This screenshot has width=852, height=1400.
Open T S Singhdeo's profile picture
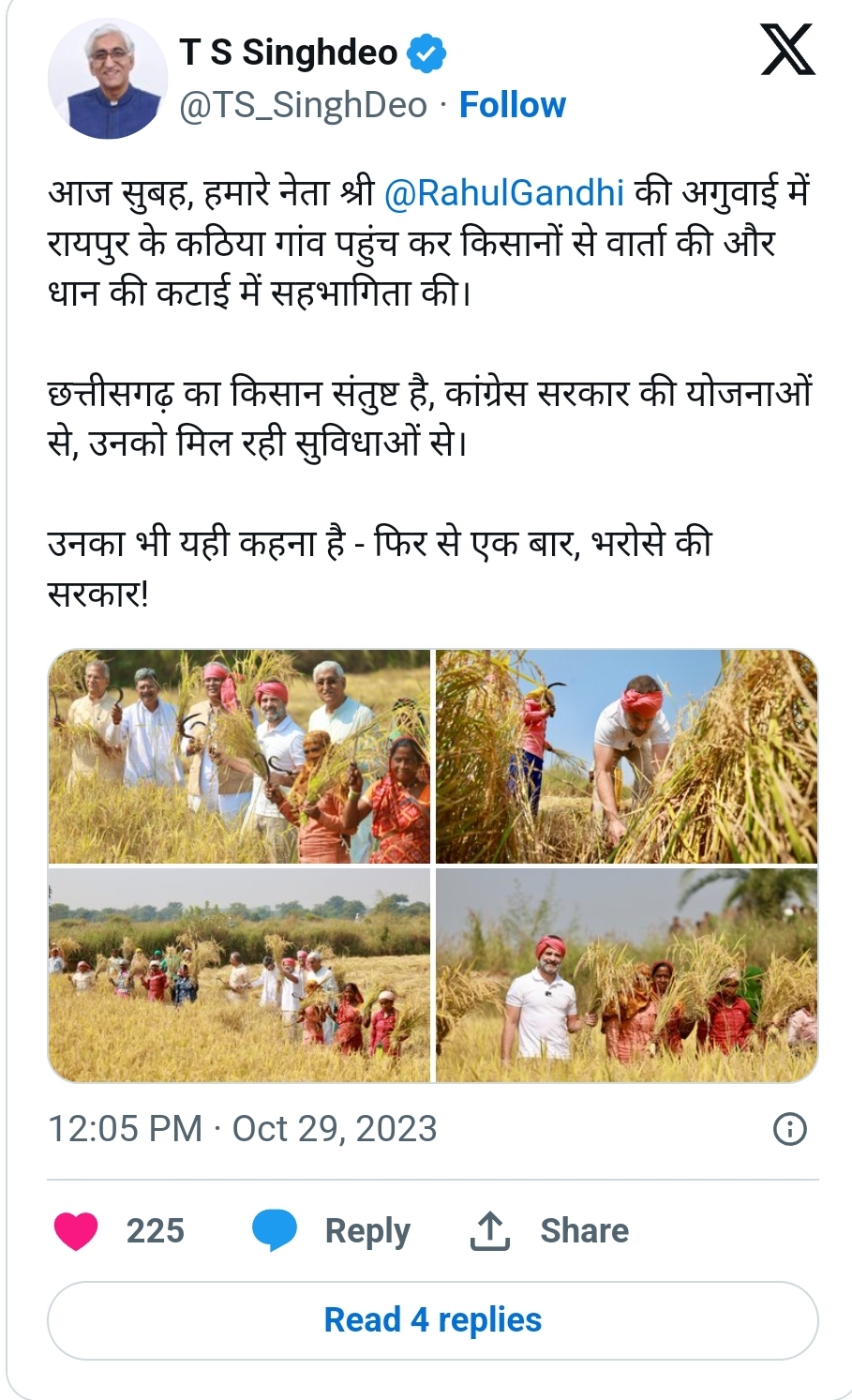coord(109,80)
